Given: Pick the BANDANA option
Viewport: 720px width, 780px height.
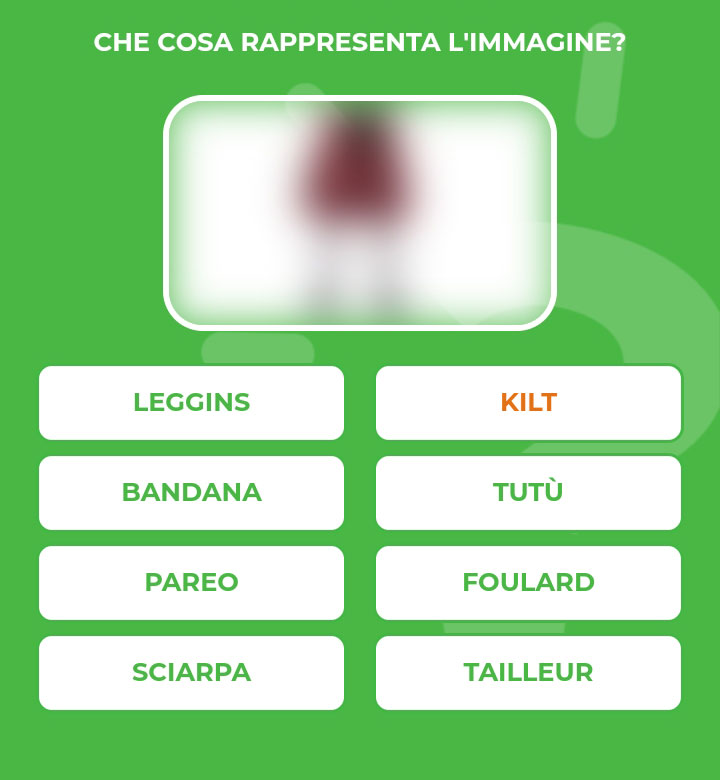Looking at the screenshot, I should tap(191, 493).
